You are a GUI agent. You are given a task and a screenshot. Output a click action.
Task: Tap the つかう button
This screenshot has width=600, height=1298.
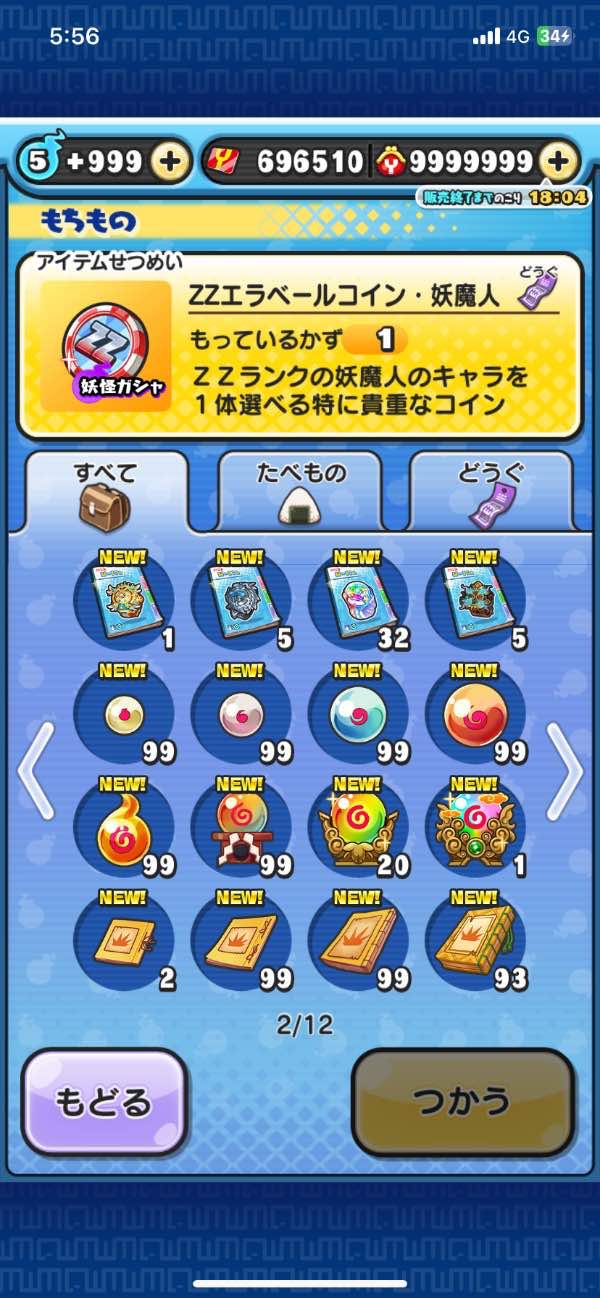[x=462, y=1102]
